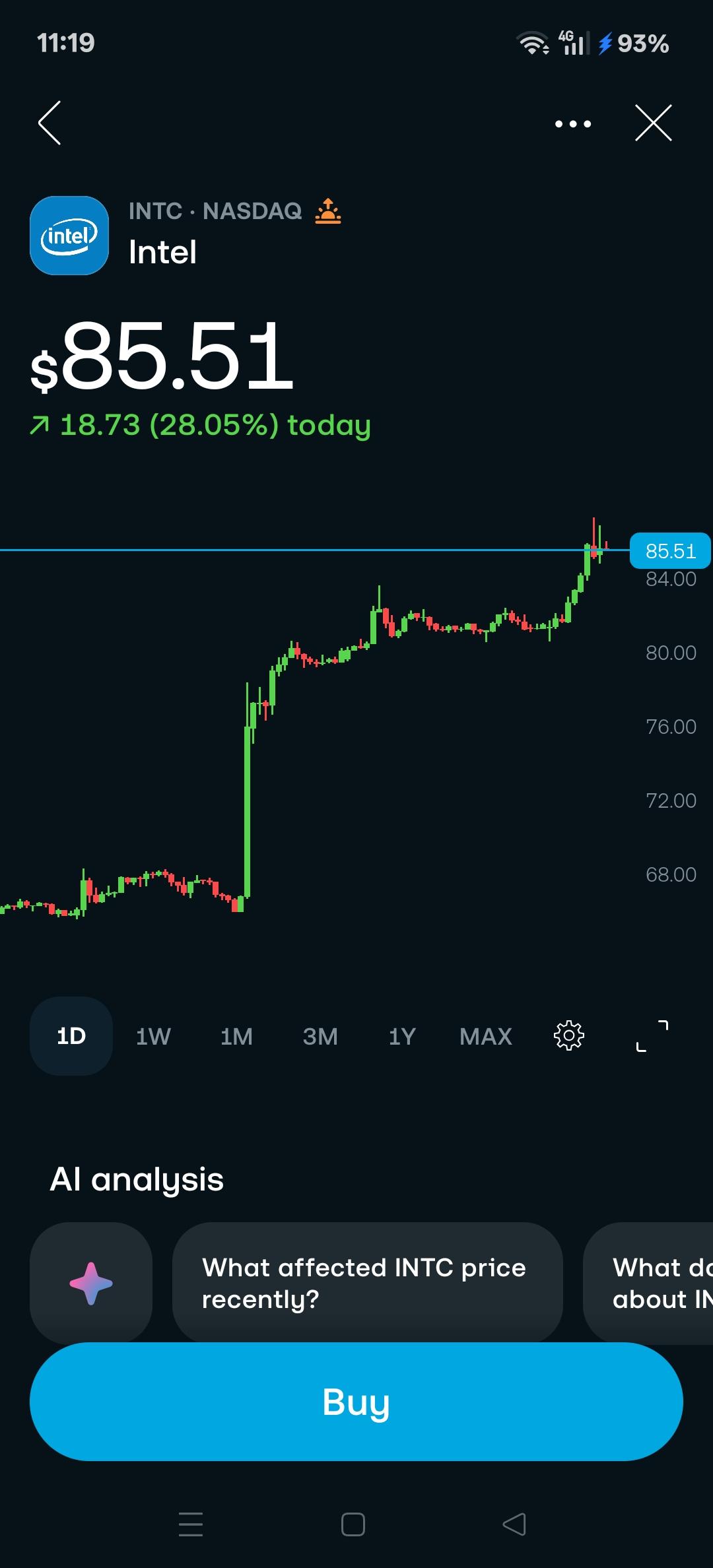The image size is (713, 1568).
Task: Open the three-dot overflow menu
Action: (x=573, y=123)
